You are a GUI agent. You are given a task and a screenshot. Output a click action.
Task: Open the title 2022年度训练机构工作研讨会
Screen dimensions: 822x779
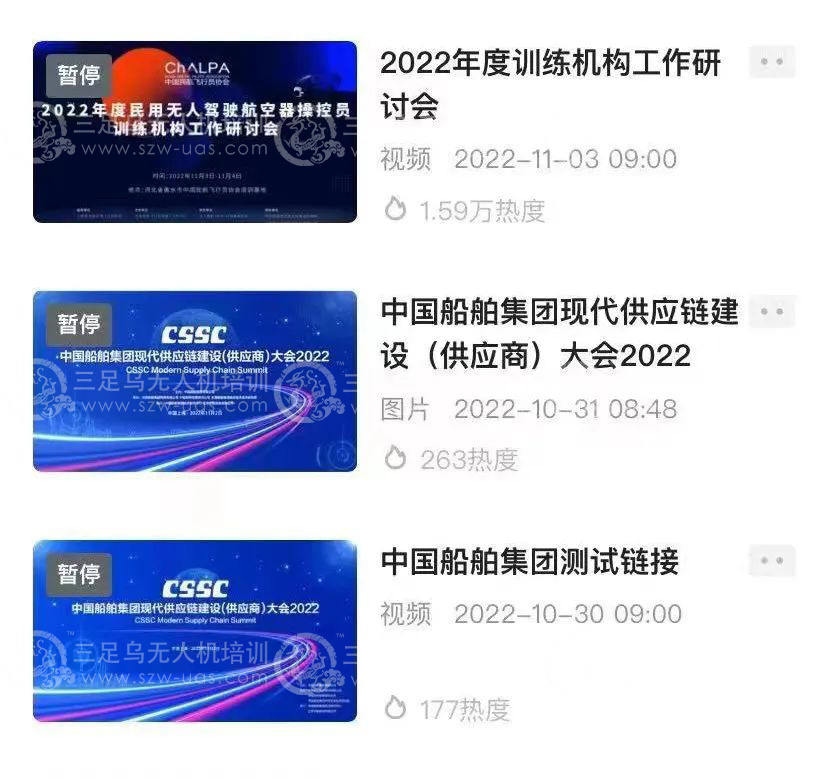550,84
